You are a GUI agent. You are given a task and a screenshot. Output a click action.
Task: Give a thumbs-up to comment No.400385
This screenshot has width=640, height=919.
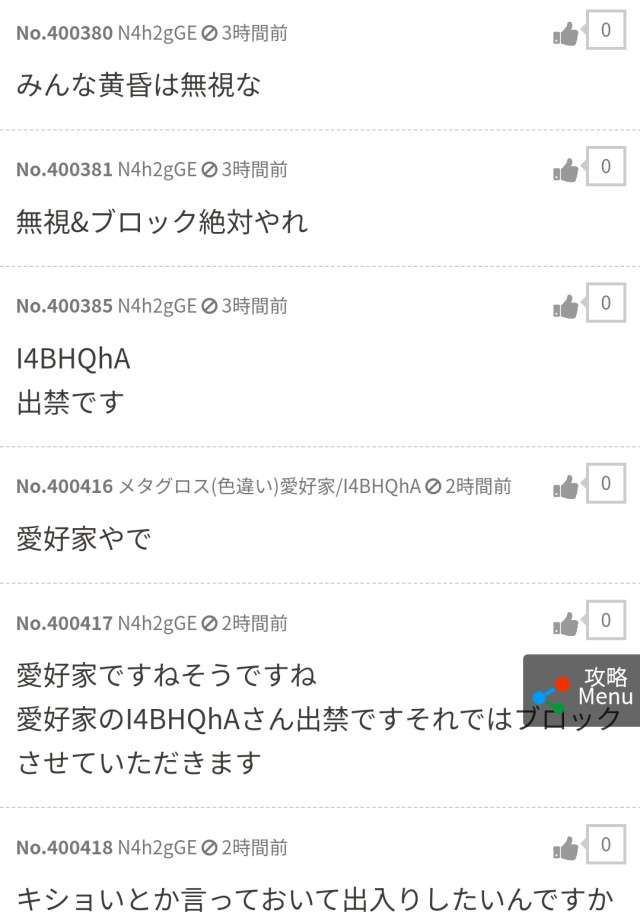(x=567, y=307)
